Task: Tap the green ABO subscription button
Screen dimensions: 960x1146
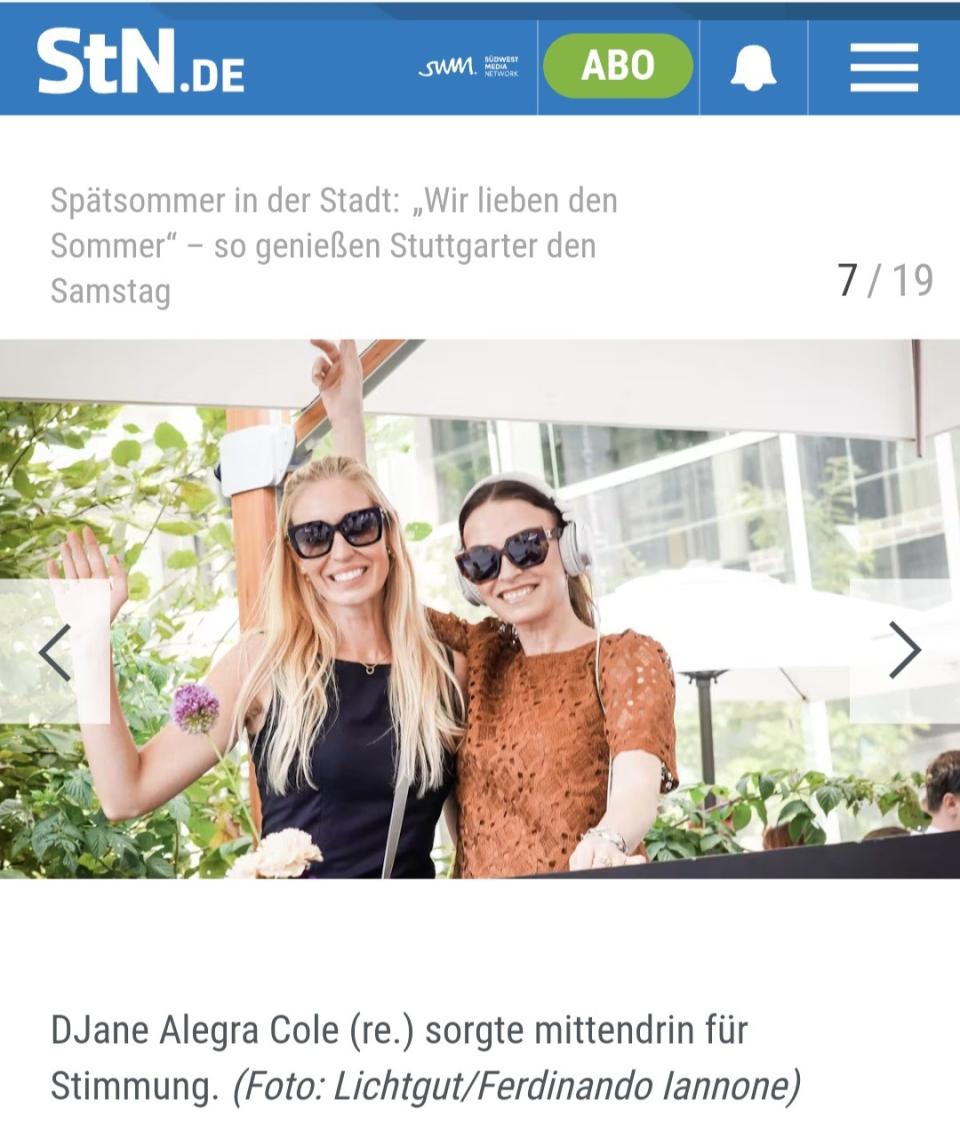Action: point(617,66)
